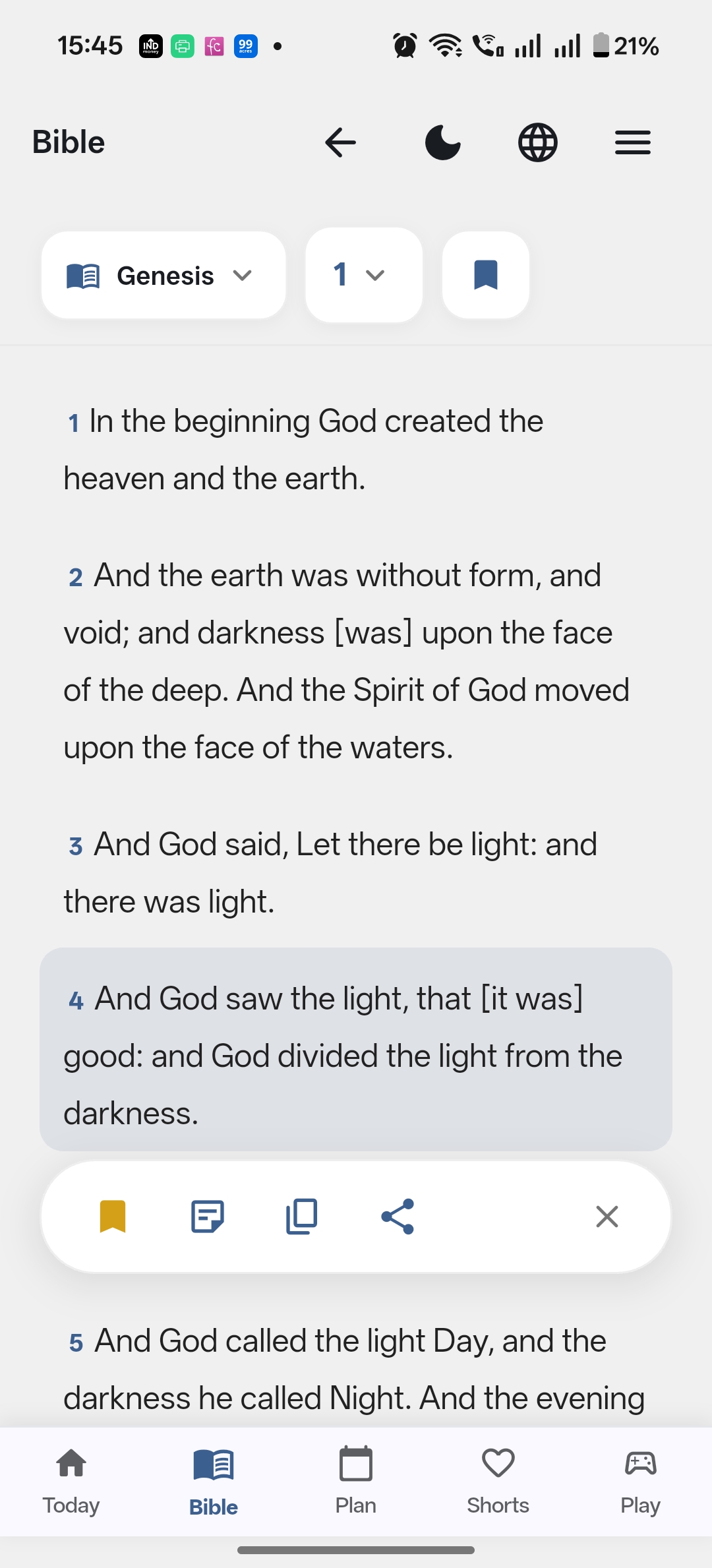This screenshot has width=712, height=1568.
Task: Tap the Bible title heading
Action: tap(68, 142)
